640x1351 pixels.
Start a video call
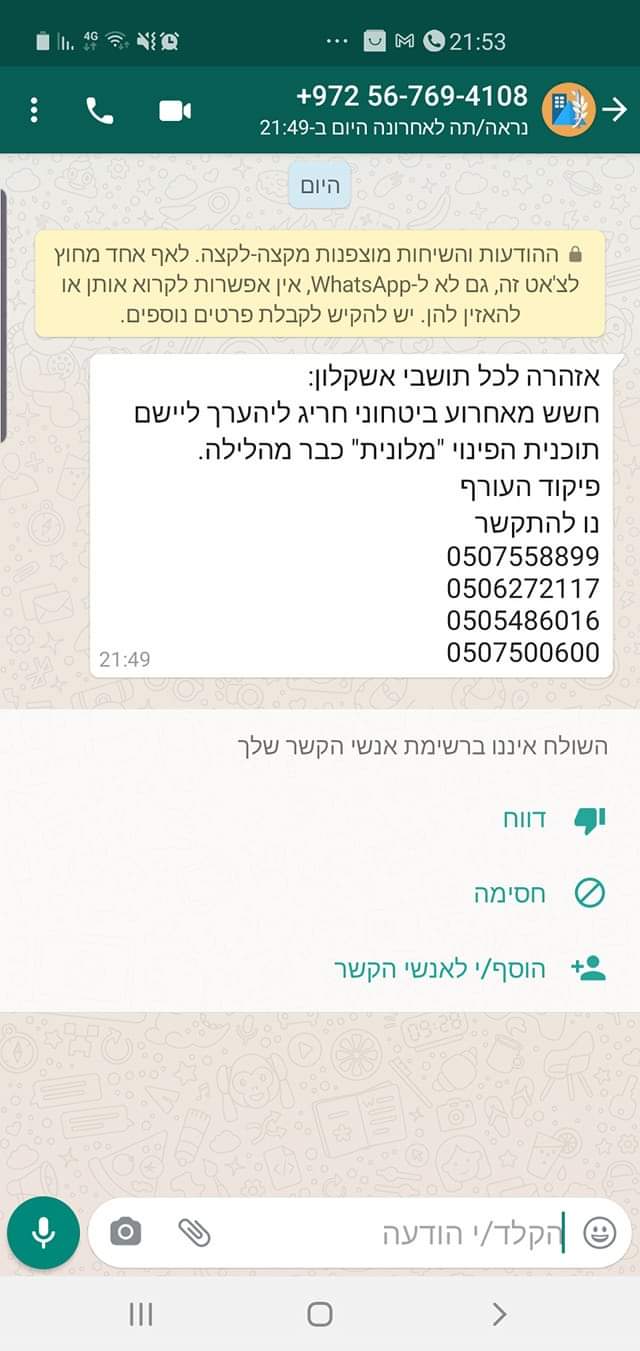175,111
